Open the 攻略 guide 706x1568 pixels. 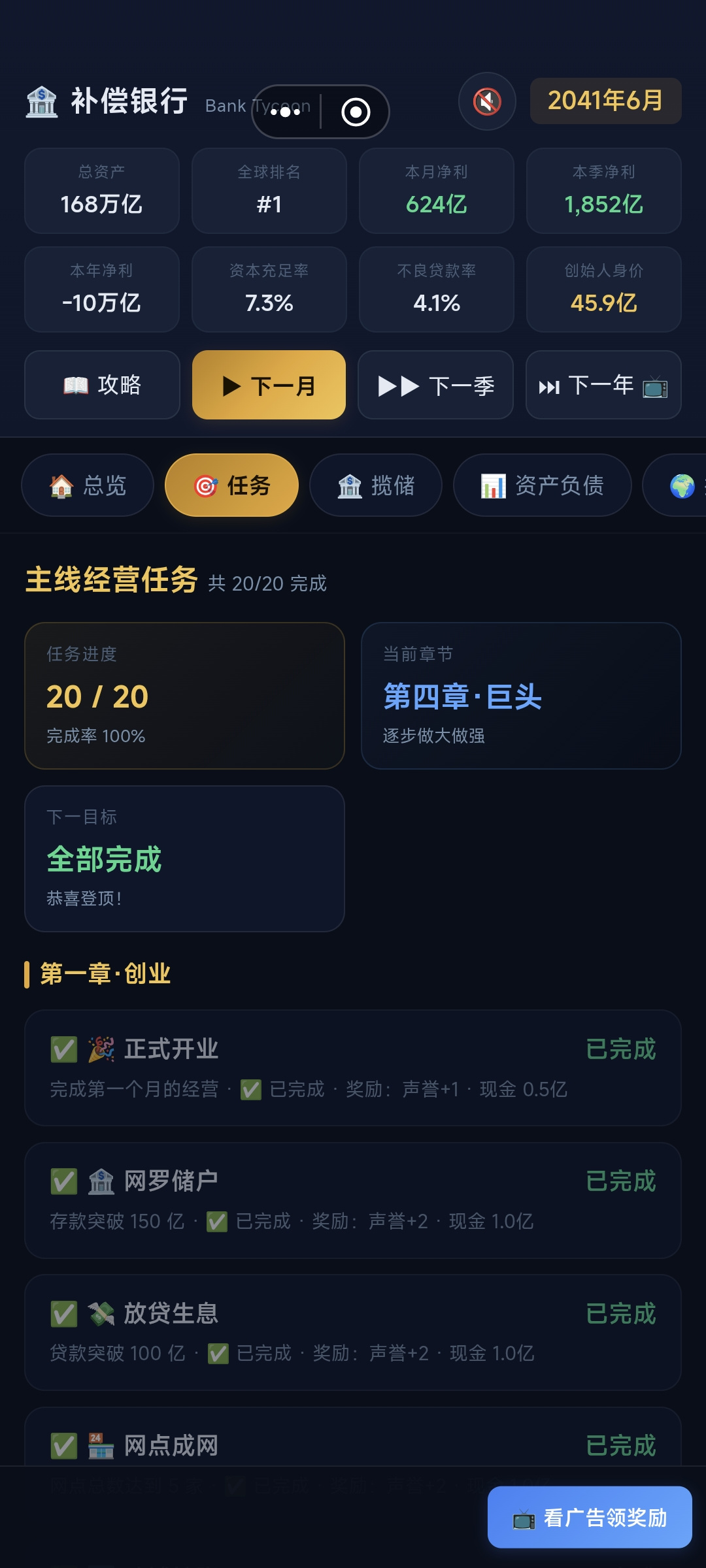(x=102, y=385)
